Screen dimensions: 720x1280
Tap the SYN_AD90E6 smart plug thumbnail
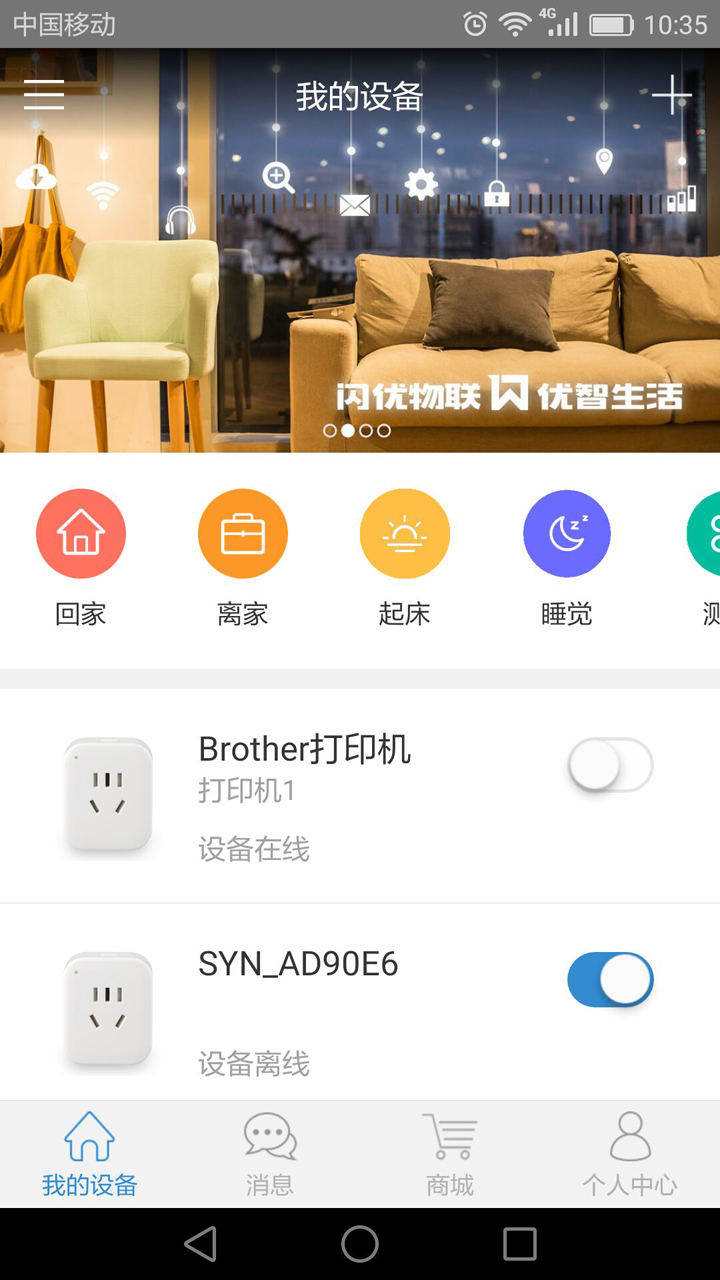pyautogui.click(x=107, y=1008)
